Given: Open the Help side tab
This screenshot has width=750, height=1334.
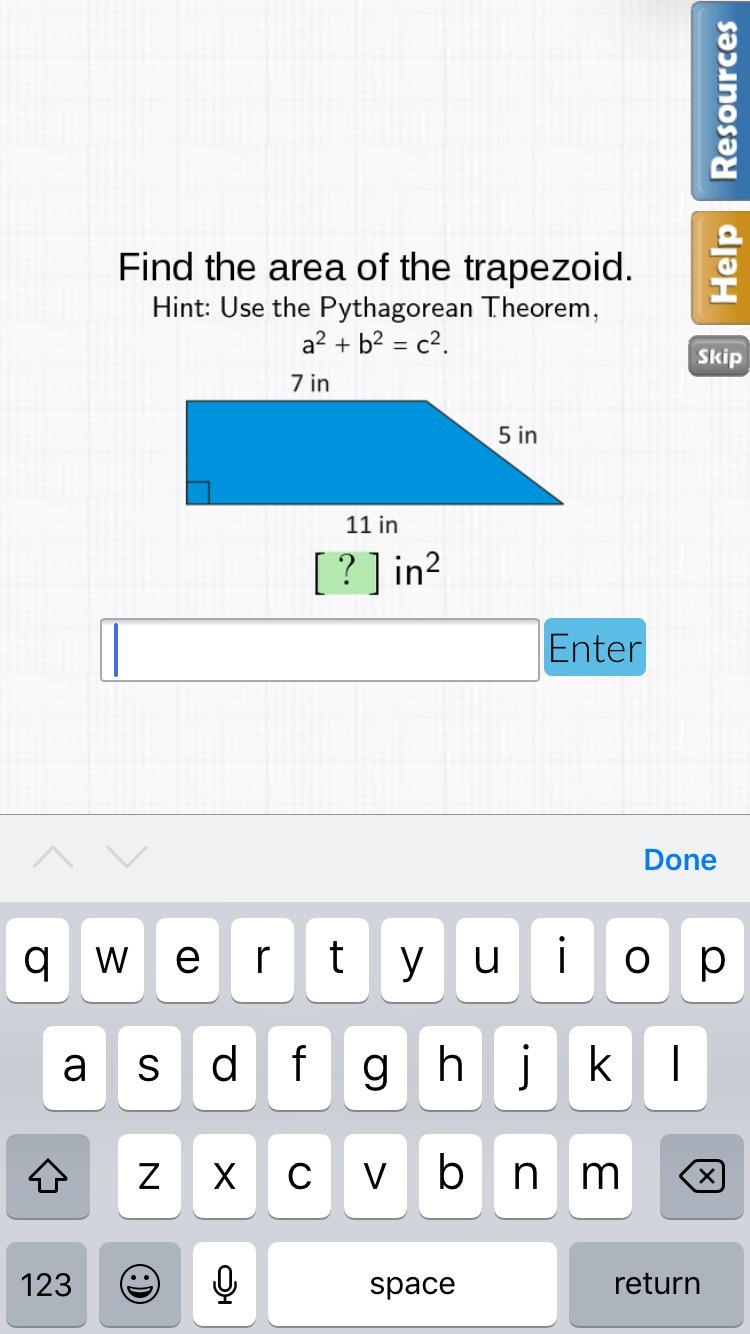Looking at the screenshot, I should (721, 268).
